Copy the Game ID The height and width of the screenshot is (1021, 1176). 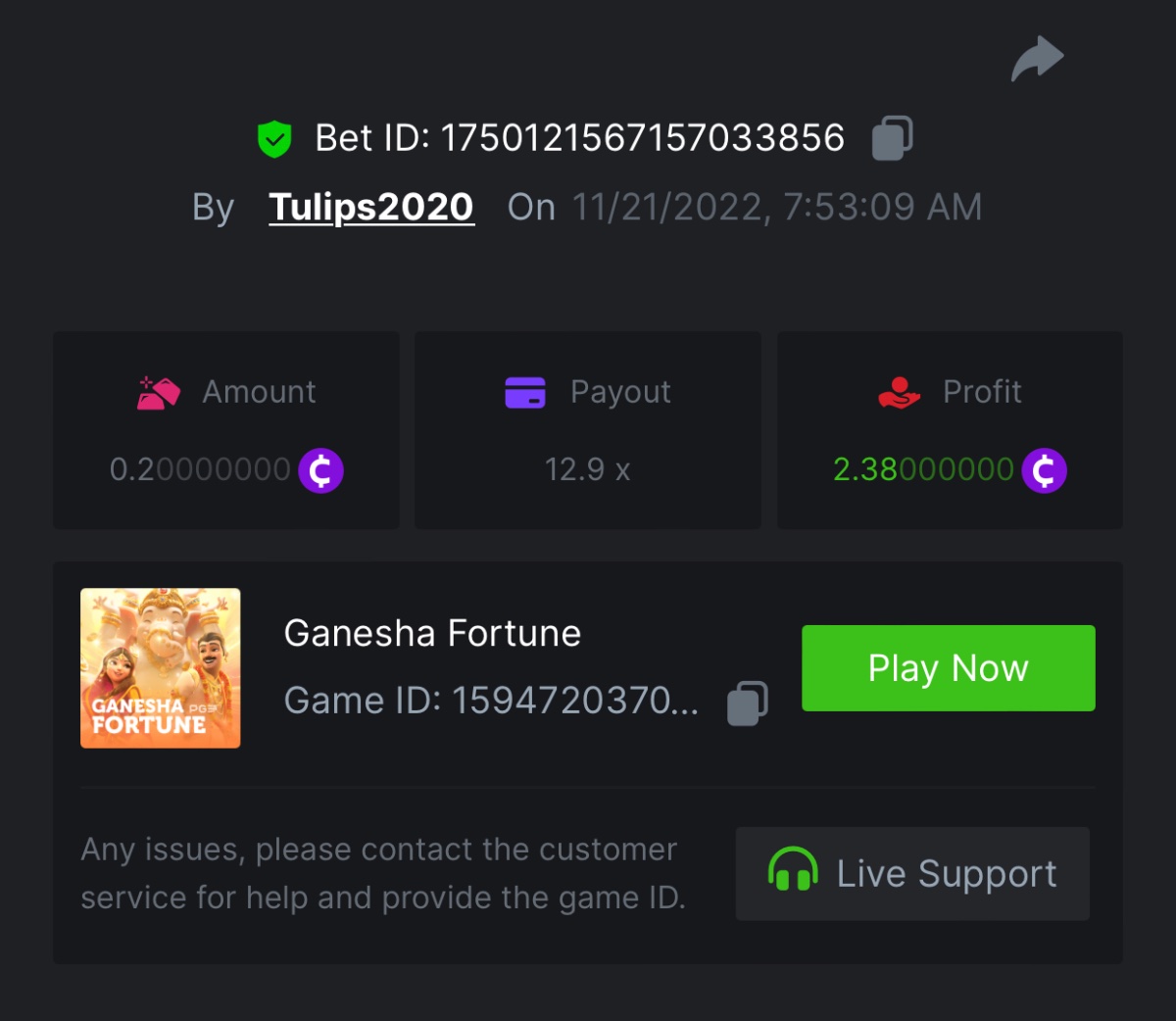point(747,703)
